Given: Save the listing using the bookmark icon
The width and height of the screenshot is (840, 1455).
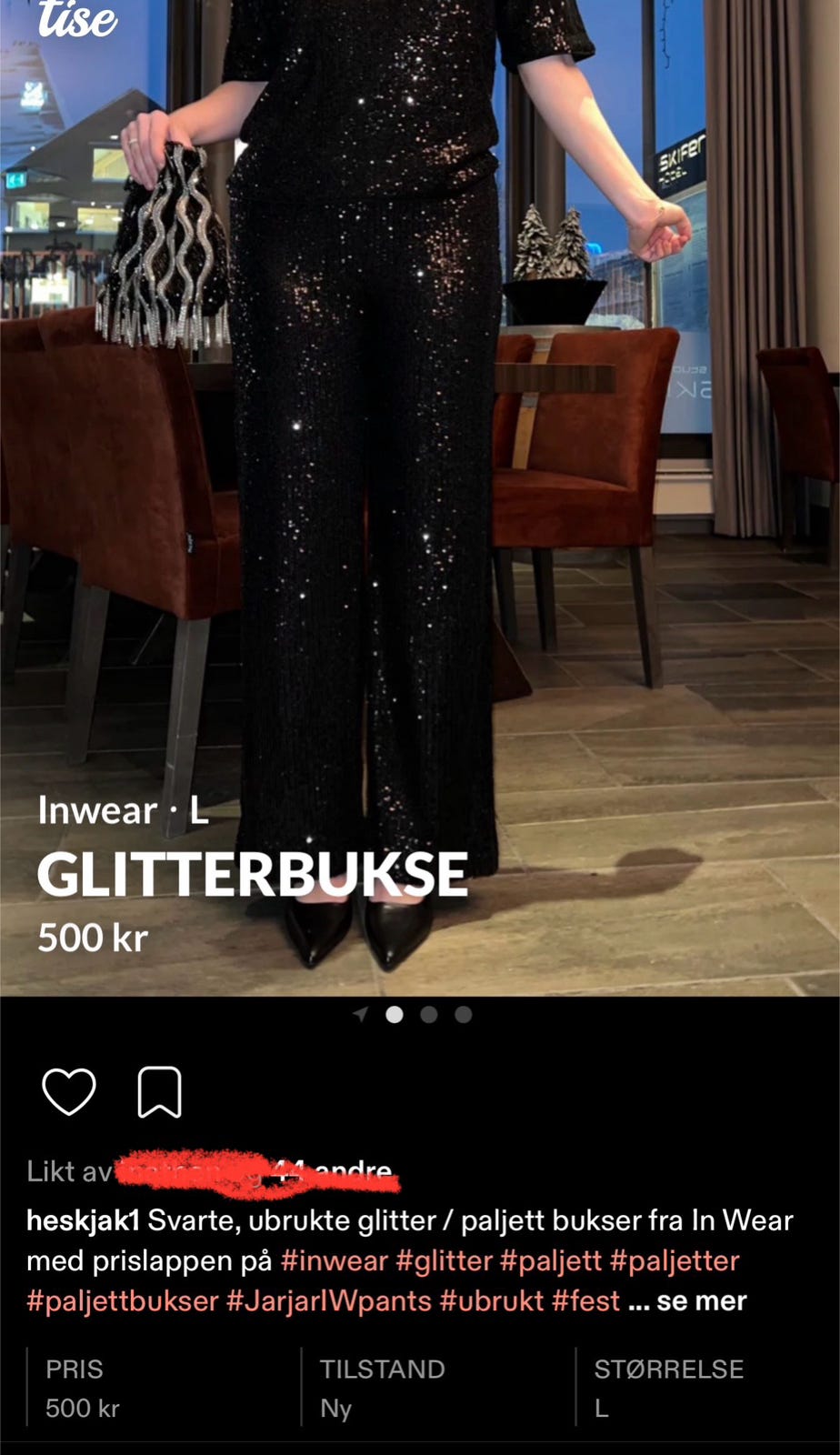Looking at the screenshot, I should pos(161,1093).
